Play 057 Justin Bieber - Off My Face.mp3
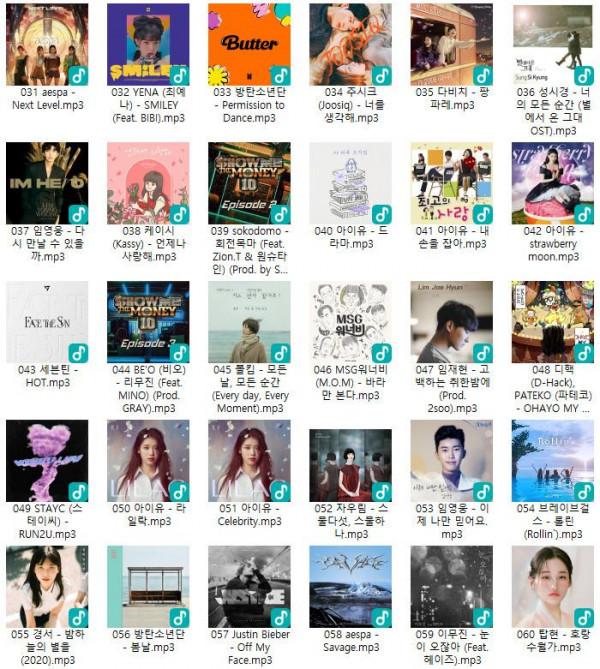Image resolution: width=600 pixels, height=669 pixels. click(x=249, y=587)
